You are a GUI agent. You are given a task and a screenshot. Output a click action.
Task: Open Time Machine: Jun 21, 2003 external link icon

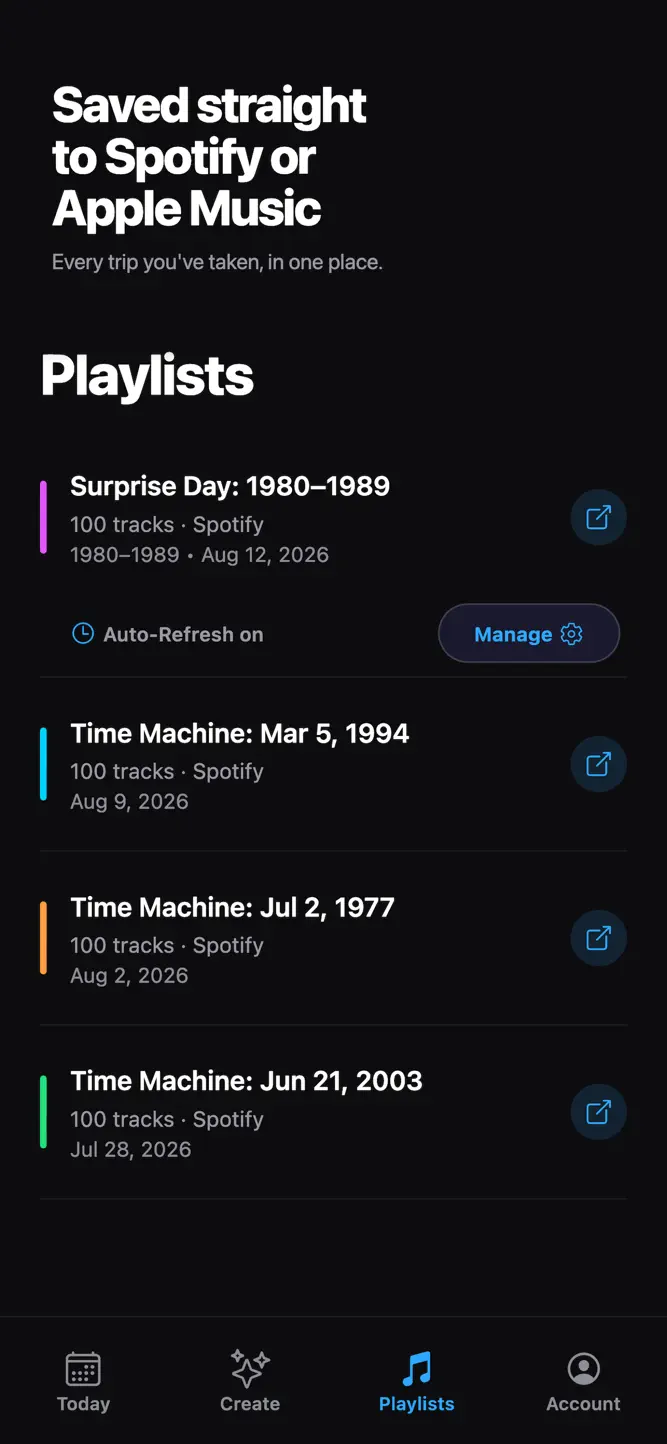pos(598,1113)
